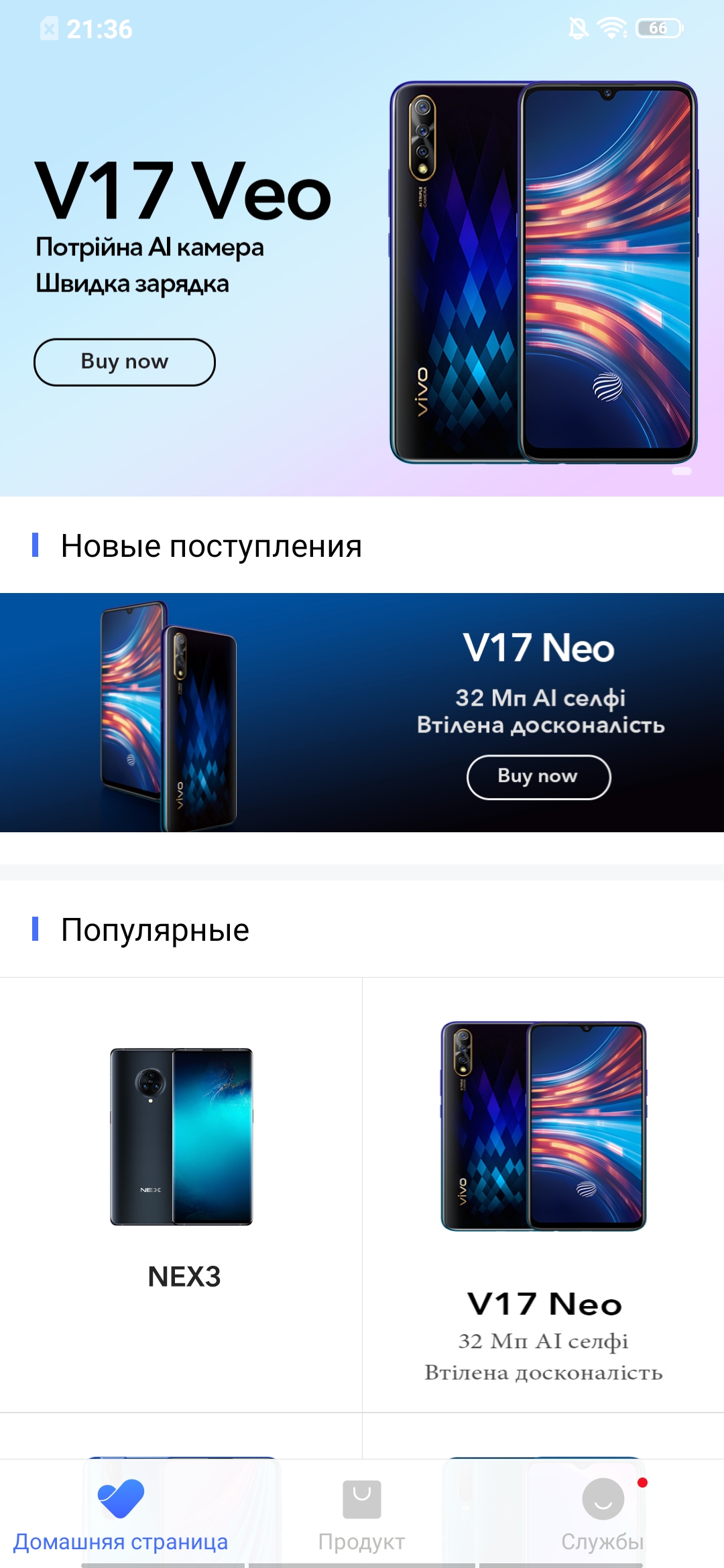Tap Buy now on the V17 Neo banner

(x=538, y=777)
